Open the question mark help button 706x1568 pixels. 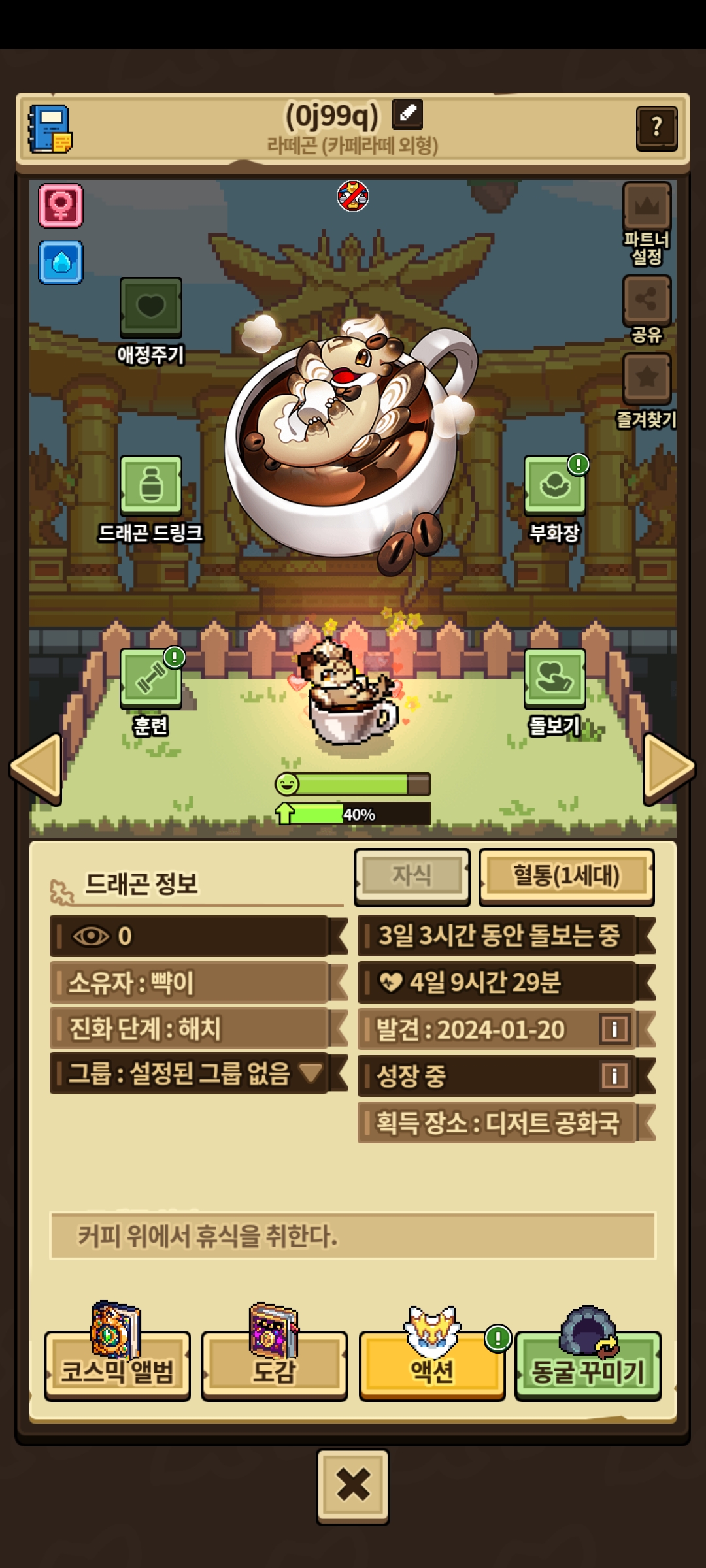pos(656,127)
